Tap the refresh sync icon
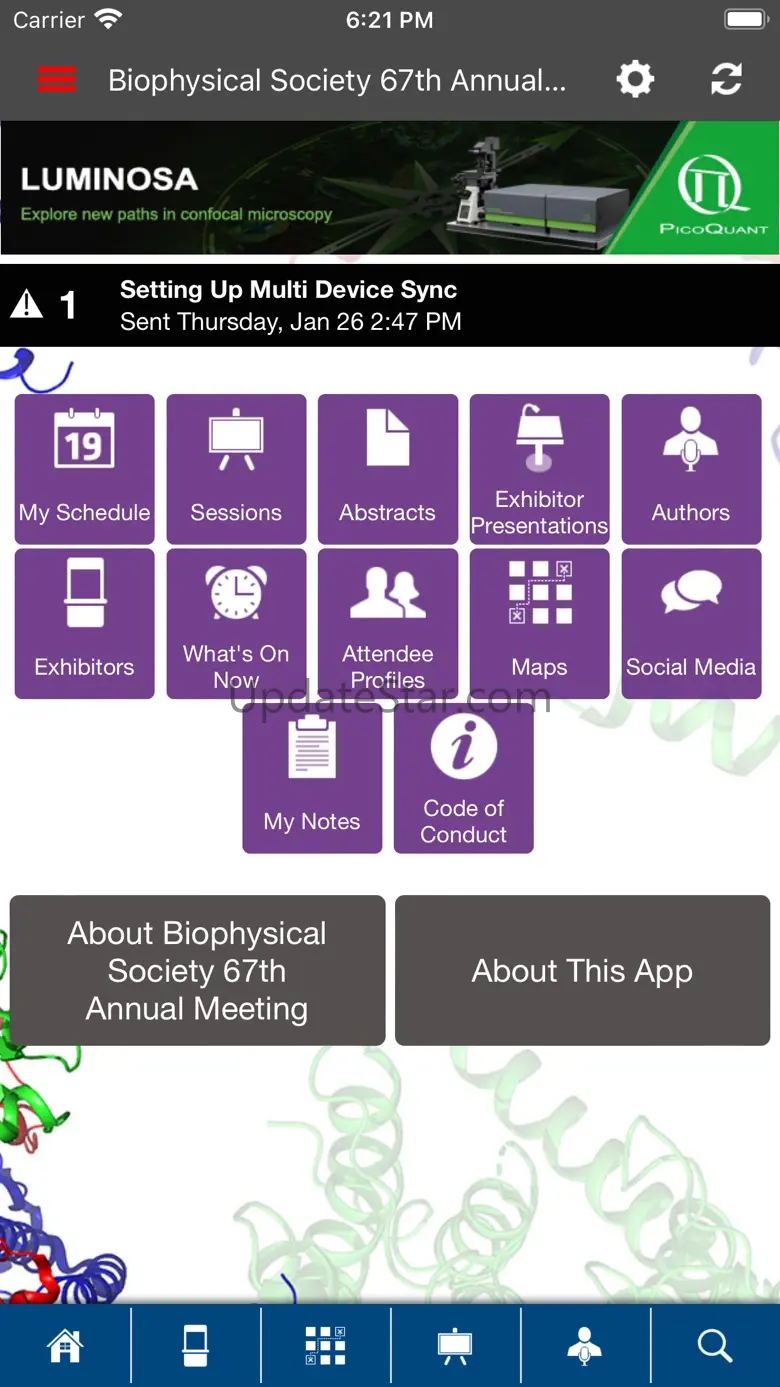 (726, 79)
